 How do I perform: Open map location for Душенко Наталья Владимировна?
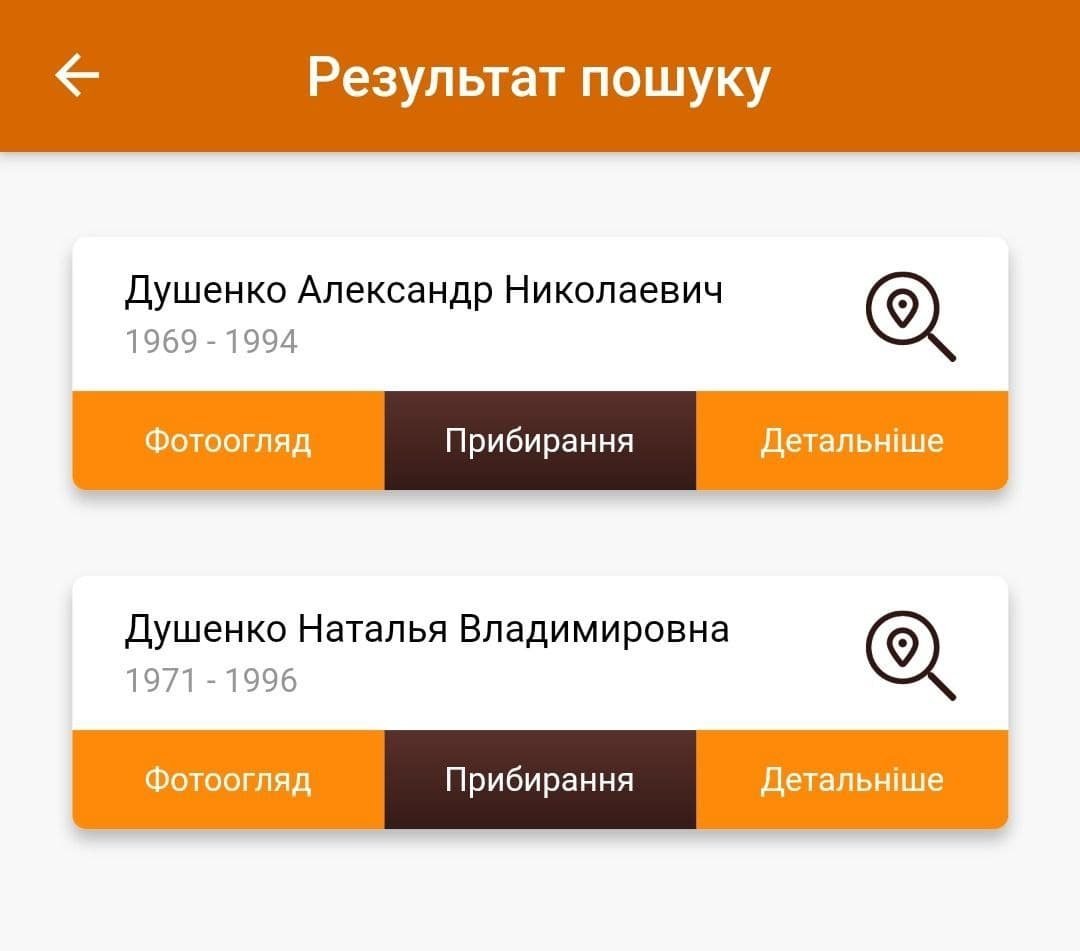tap(909, 655)
